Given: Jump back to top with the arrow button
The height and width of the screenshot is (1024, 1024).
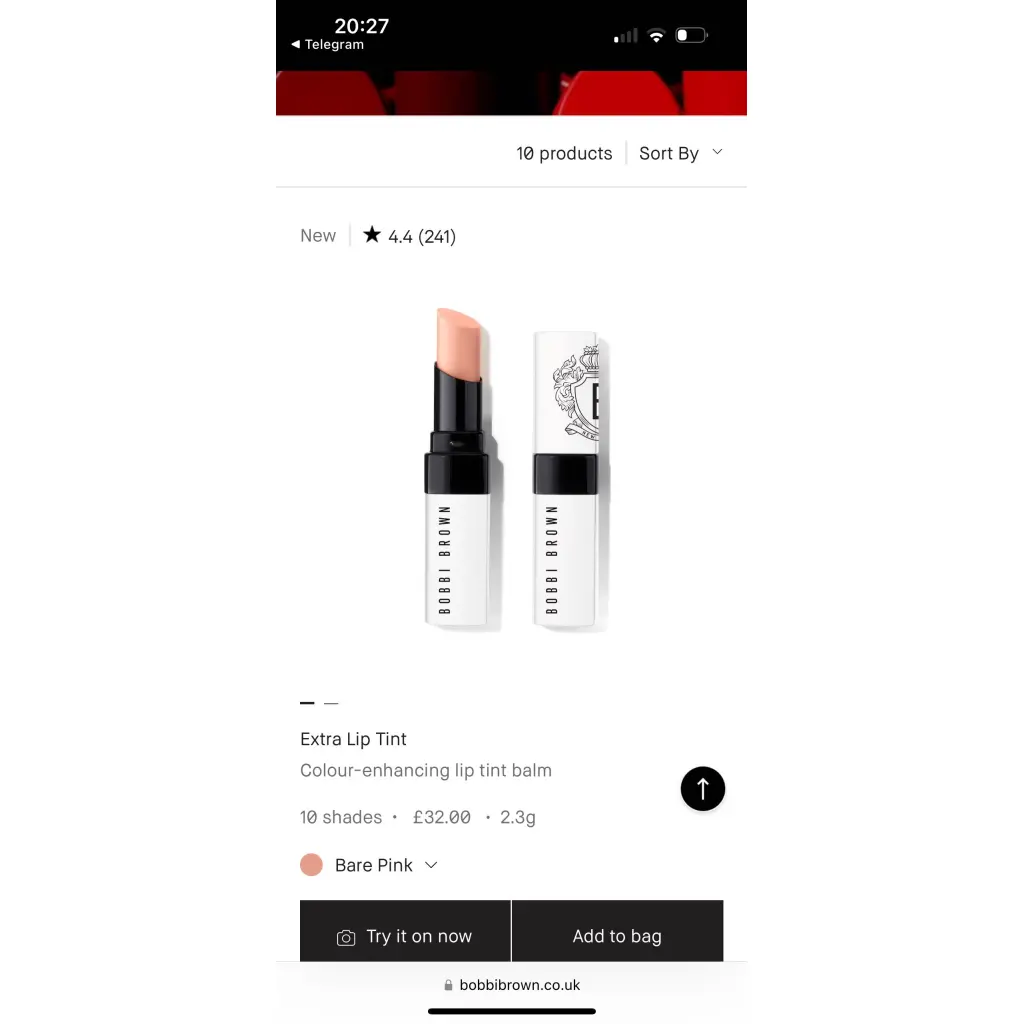Looking at the screenshot, I should tap(702, 788).
